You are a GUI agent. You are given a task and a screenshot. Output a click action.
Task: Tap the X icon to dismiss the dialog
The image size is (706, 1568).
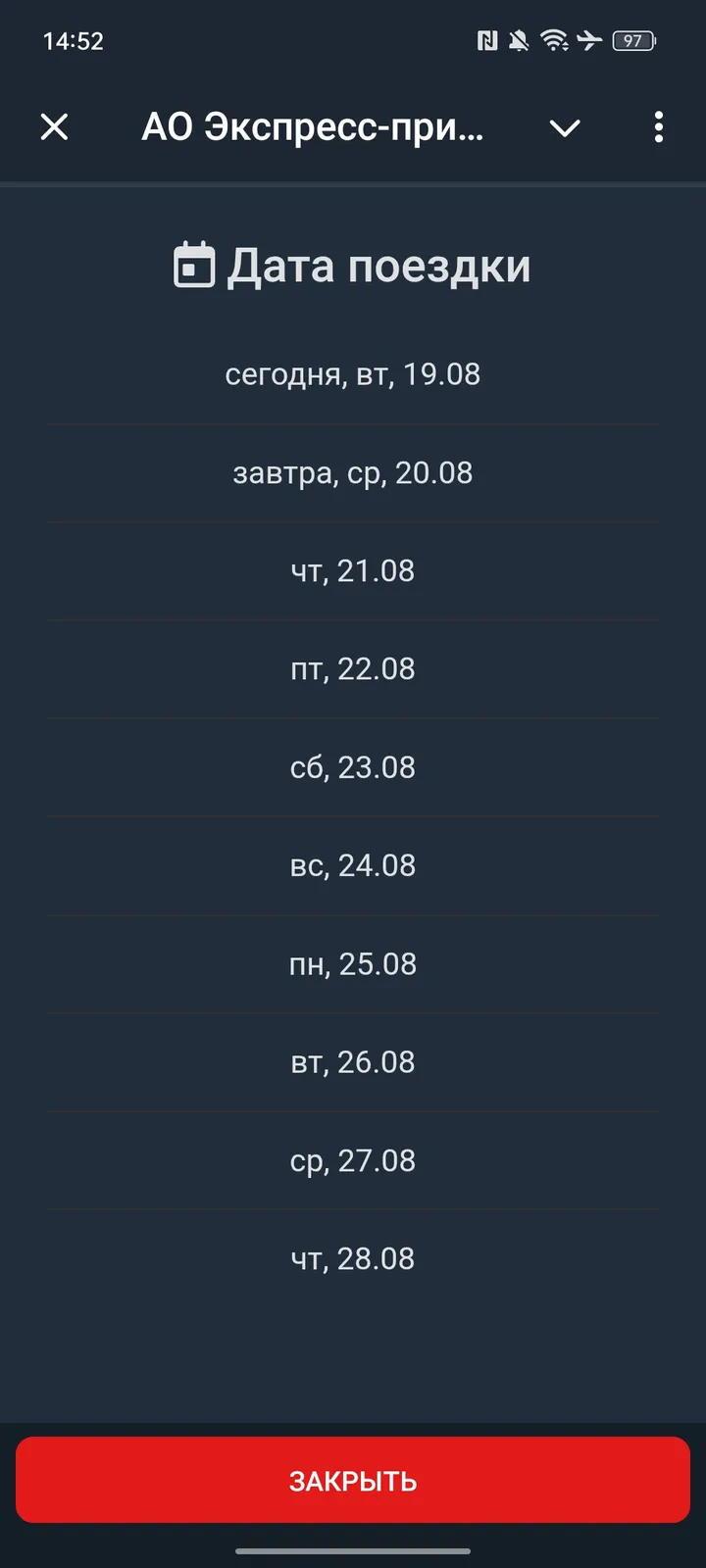pos(54,127)
